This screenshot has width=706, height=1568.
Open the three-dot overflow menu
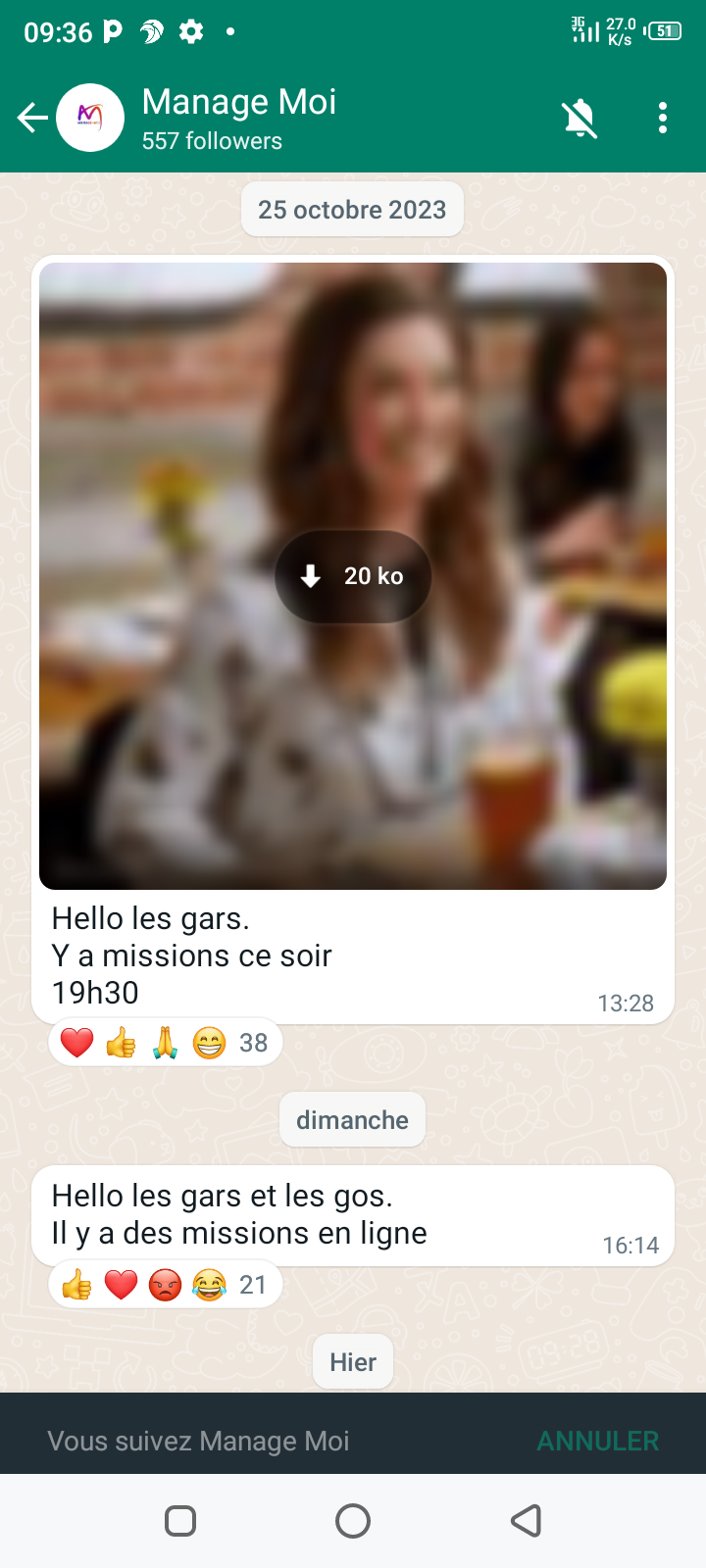tap(663, 119)
